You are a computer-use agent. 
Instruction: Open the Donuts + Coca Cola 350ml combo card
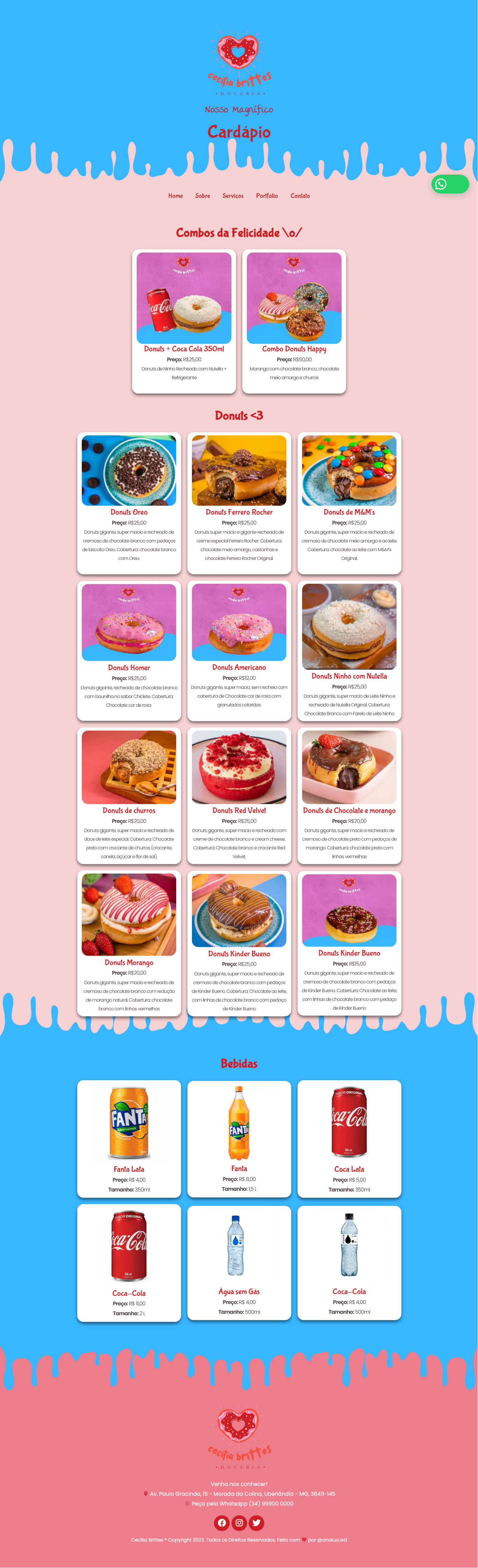[x=184, y=321]
